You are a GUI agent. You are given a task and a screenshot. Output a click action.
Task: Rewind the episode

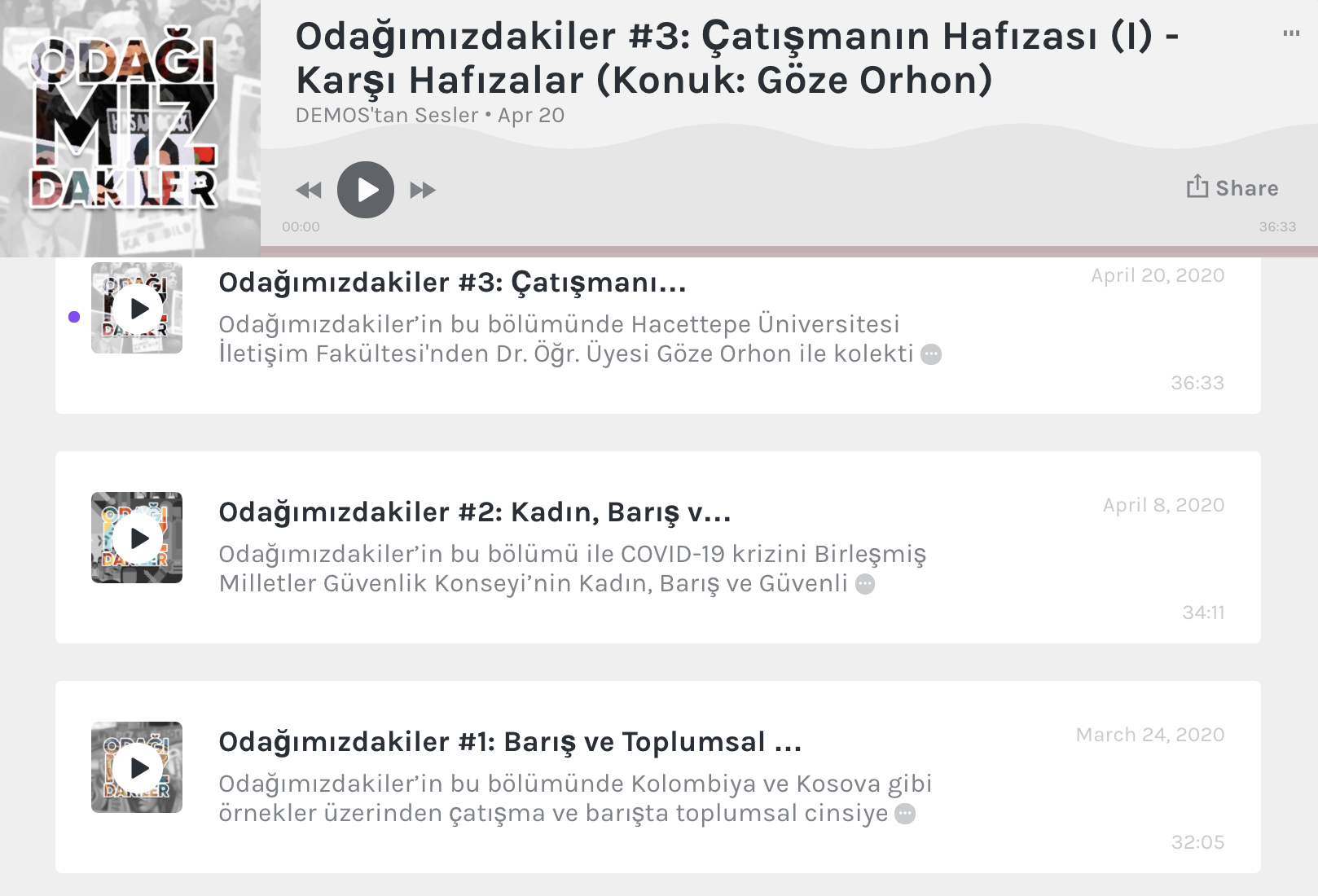[309, 191]
